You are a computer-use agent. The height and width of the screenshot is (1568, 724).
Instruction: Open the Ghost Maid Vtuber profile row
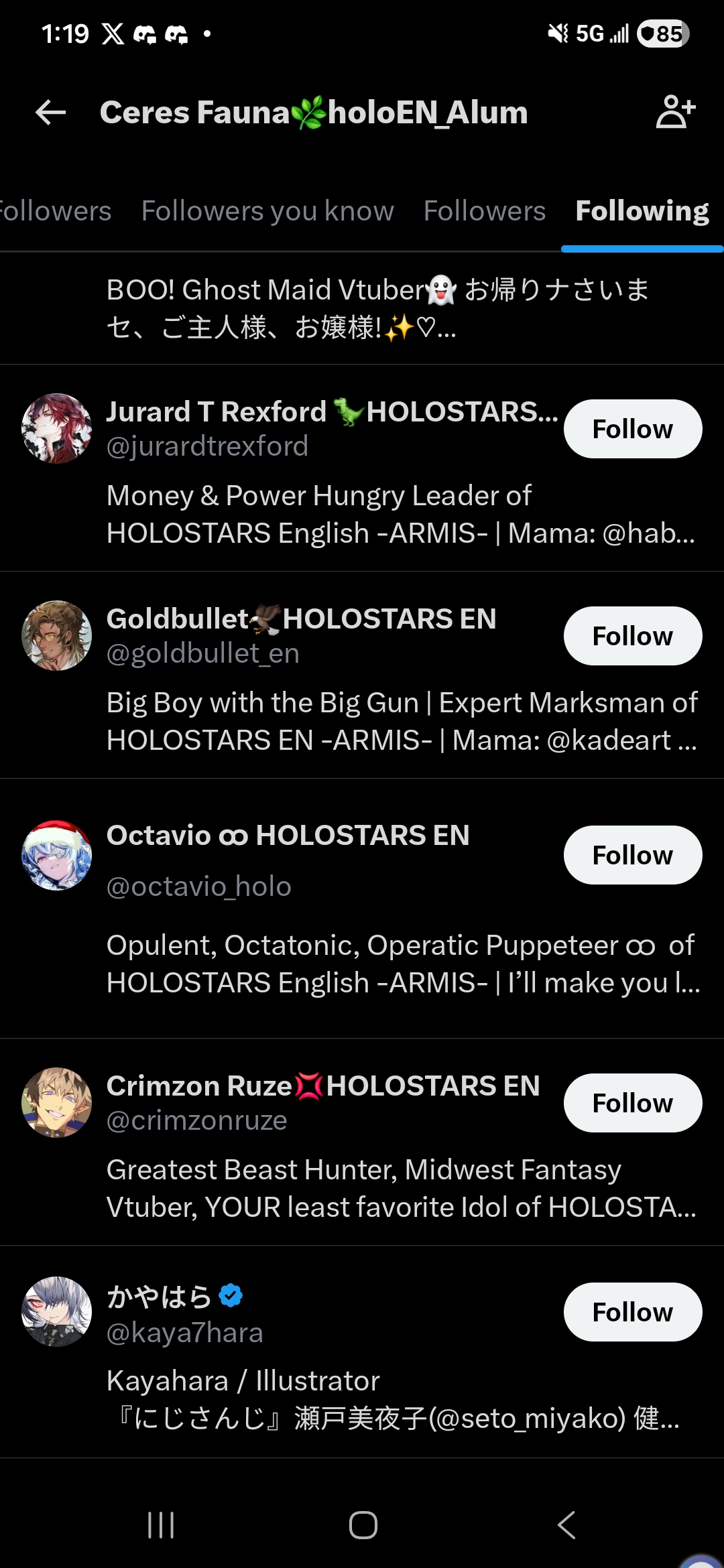tap(362, 308)
